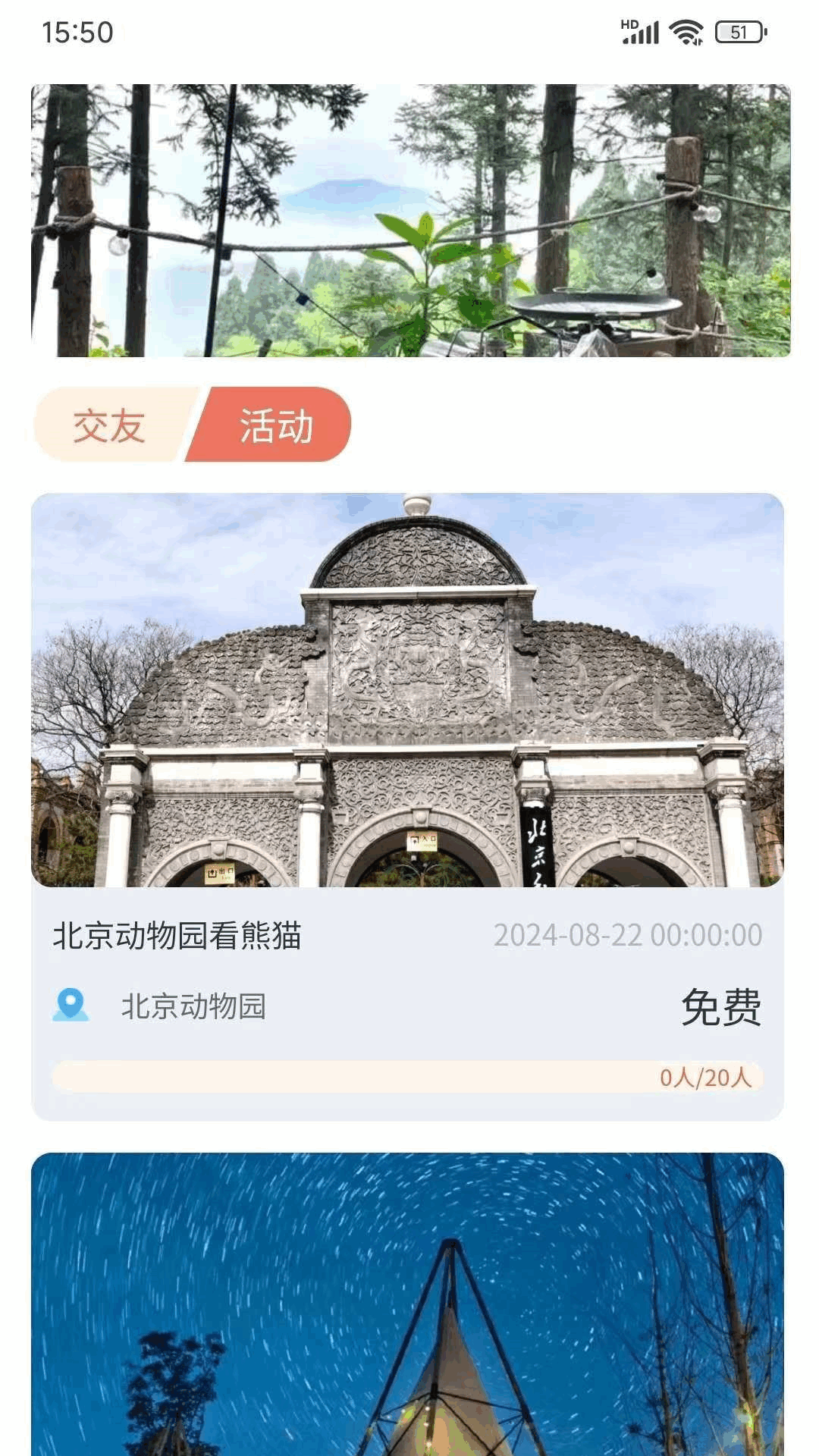819x1456 pixels.
Task: Open the starry night tent activity card
Action: pos(407,1303)
